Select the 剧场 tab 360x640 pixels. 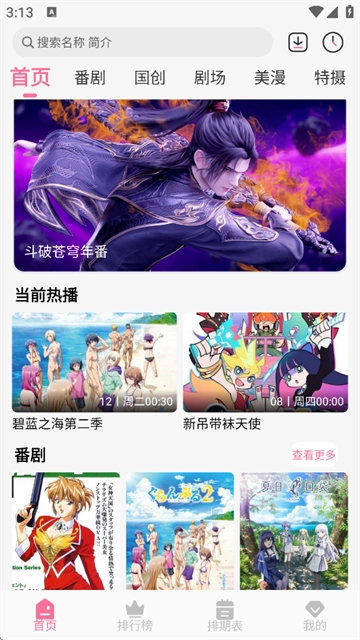coord(210,78)
